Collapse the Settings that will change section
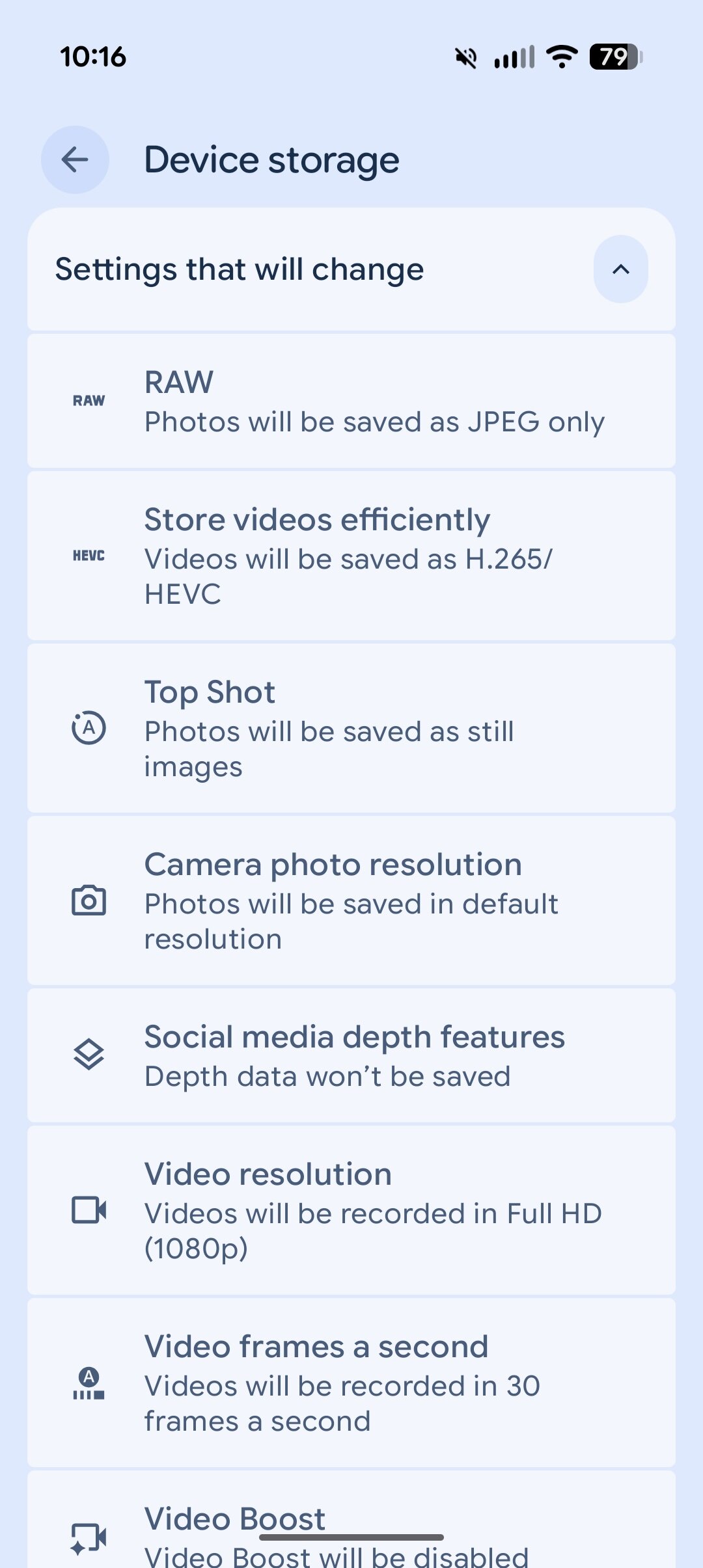Viewport: 703px width, 1568px height. pos(620,269)
